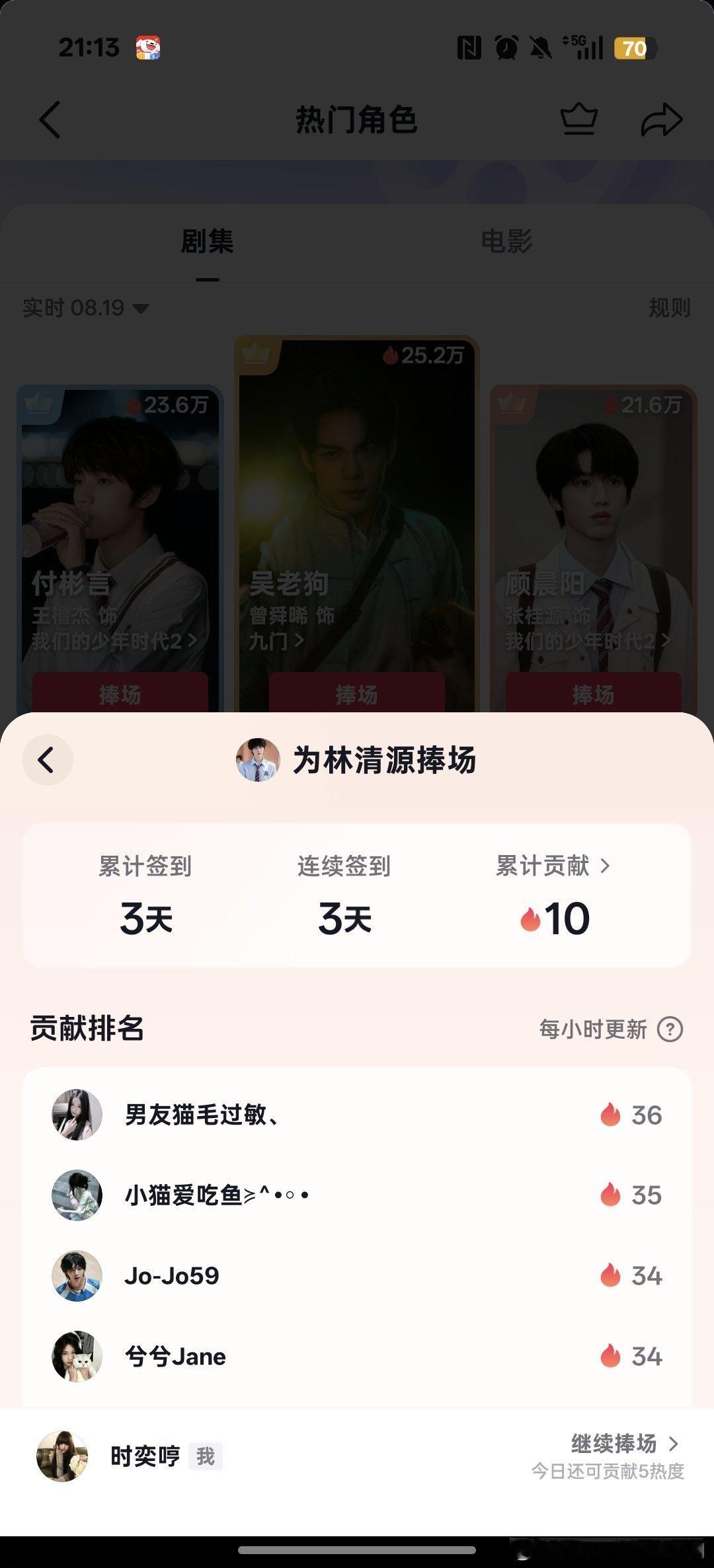Viewport: 714px width, 1568px height.
Task: Open the crown ranking icon
Action: click(579, 120)
